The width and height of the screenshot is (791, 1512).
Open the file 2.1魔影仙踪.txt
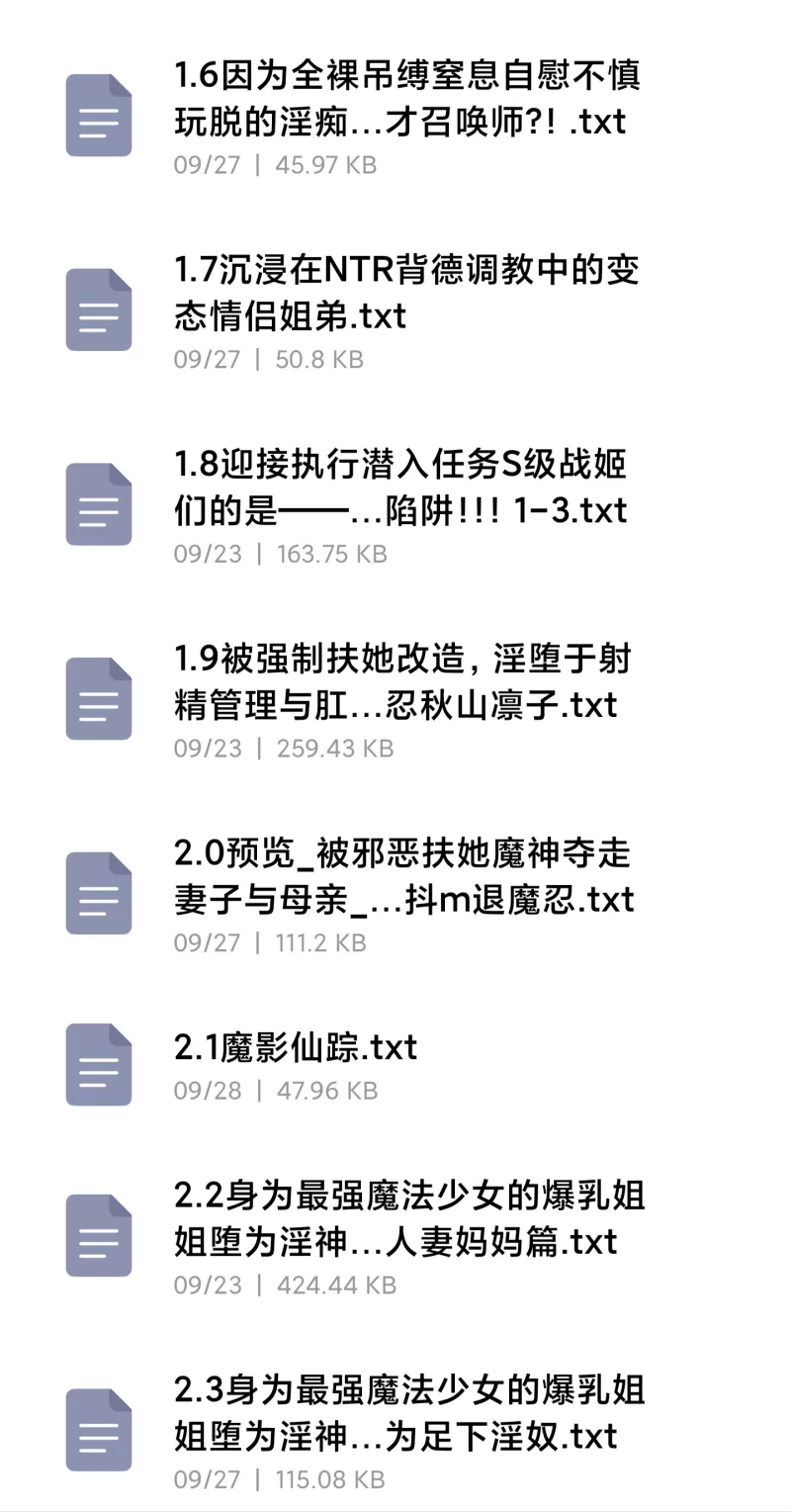[297, 1047]
